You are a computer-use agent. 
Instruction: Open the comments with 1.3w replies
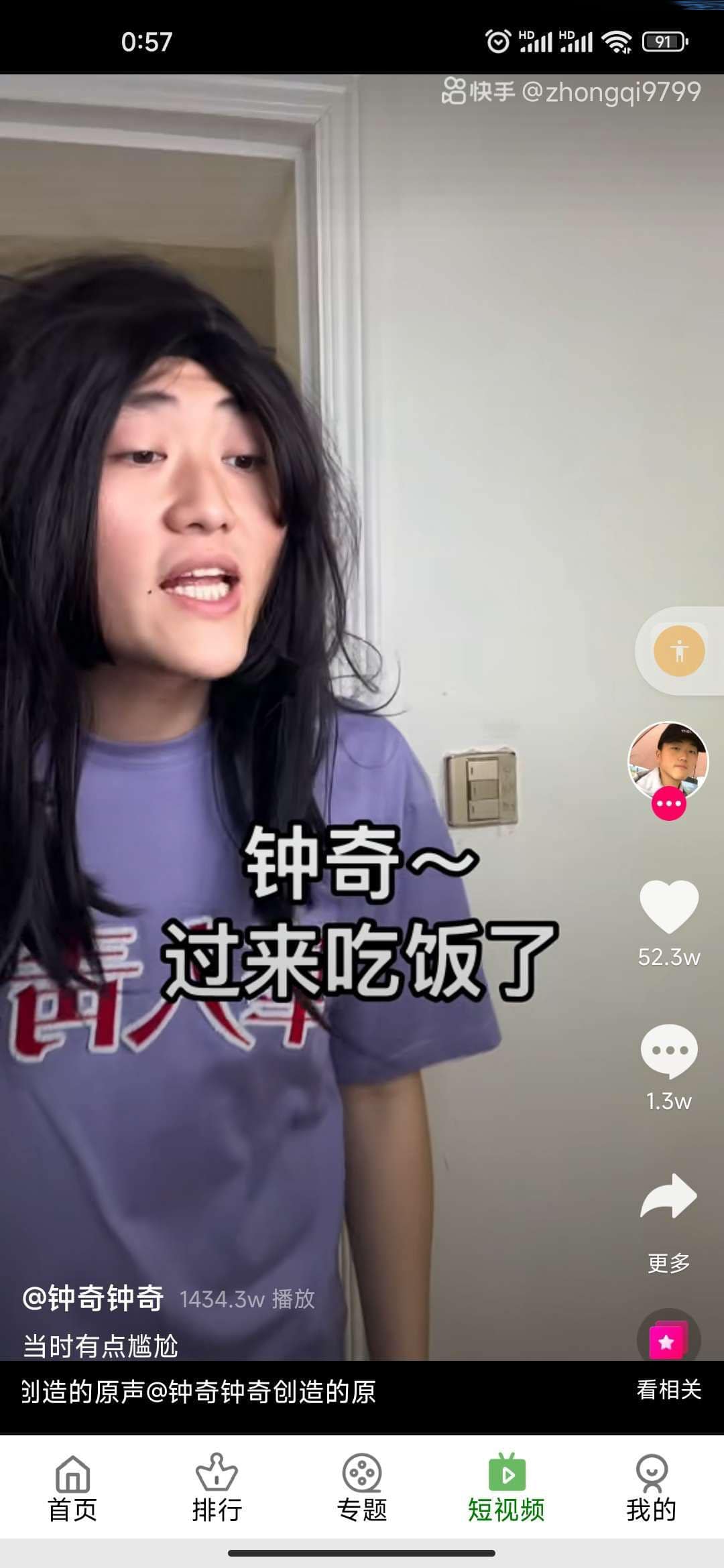669,1052
